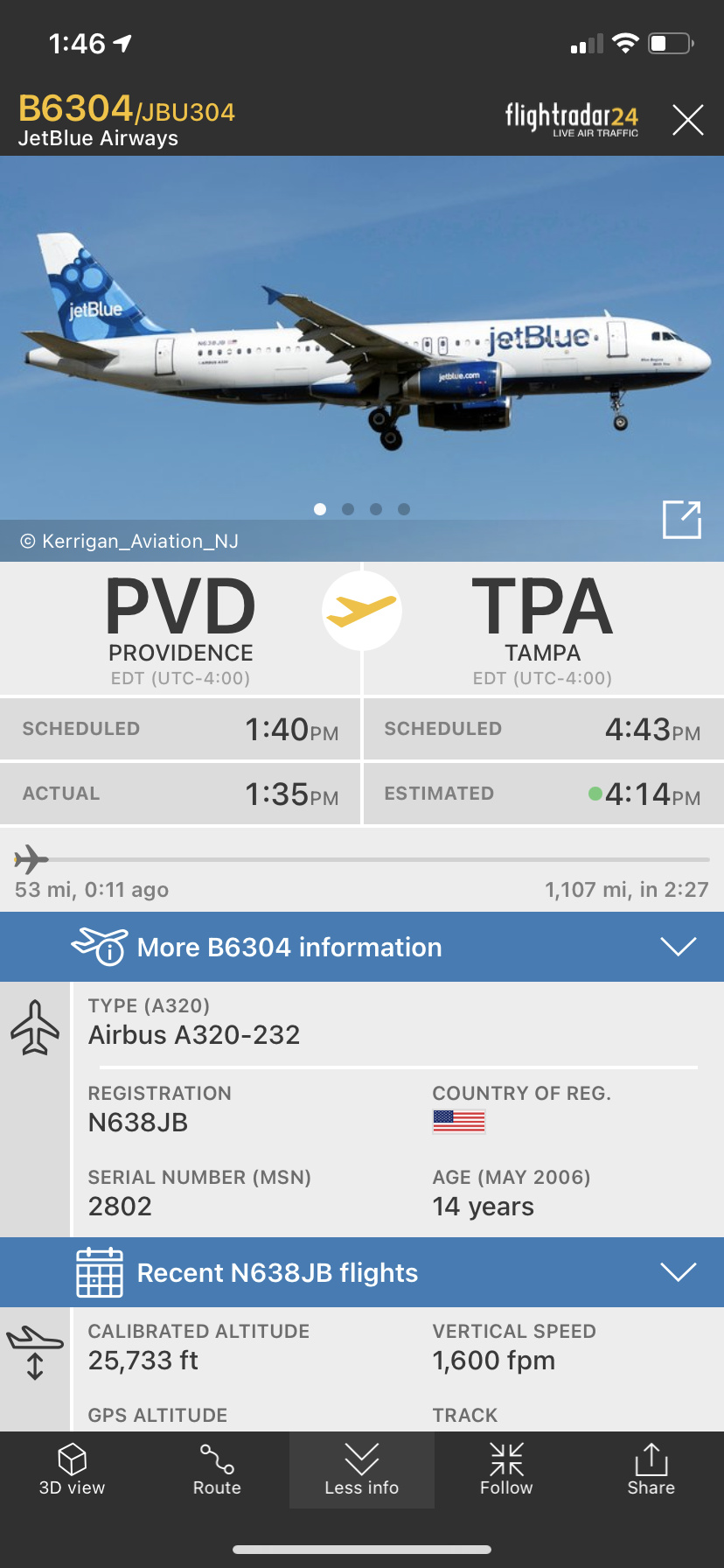Share flight B6304
This screenshot has height=1568, width=724.
651,1470
